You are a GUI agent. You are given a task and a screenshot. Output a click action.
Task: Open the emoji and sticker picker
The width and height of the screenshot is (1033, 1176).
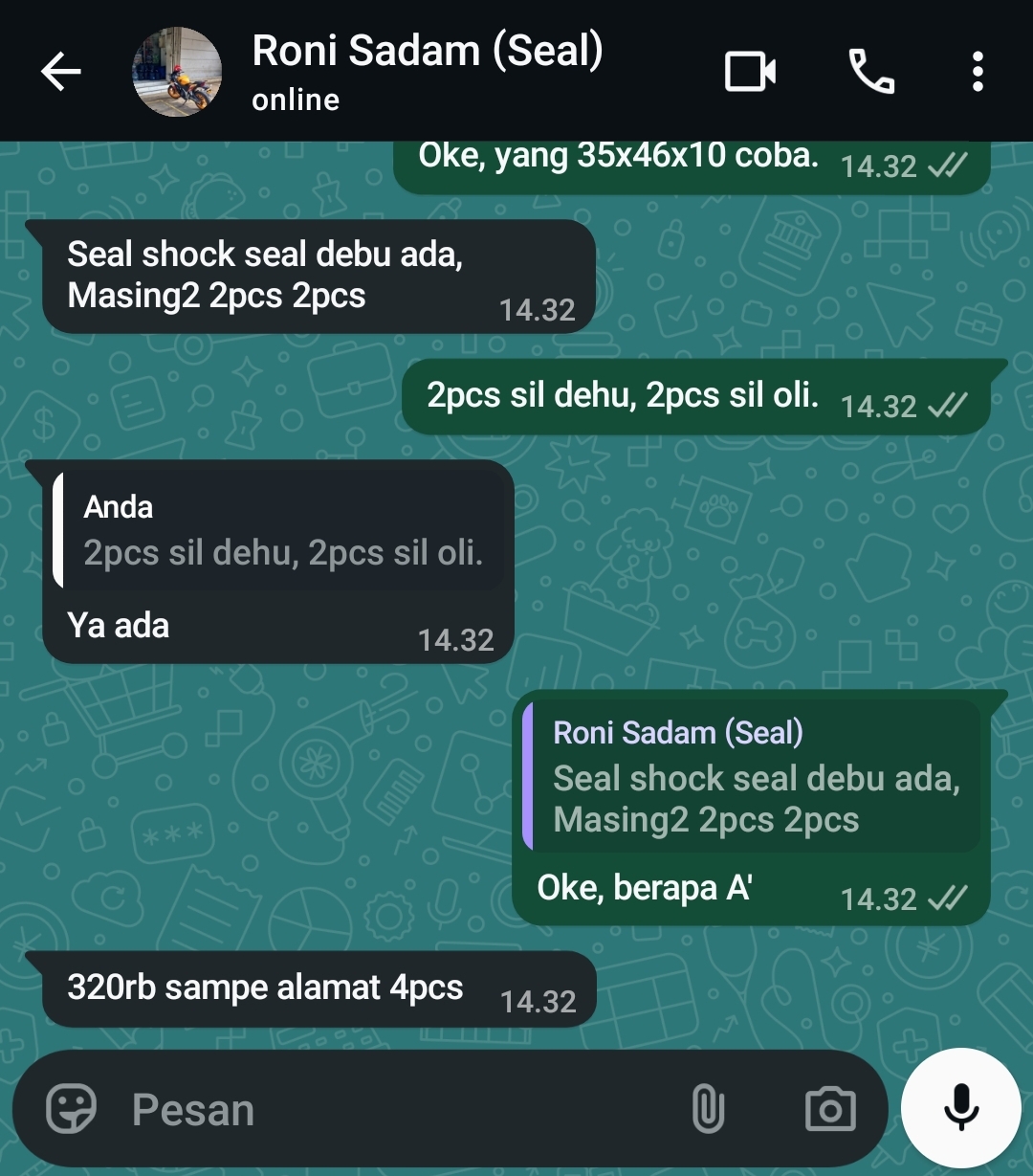(72, 1110)
